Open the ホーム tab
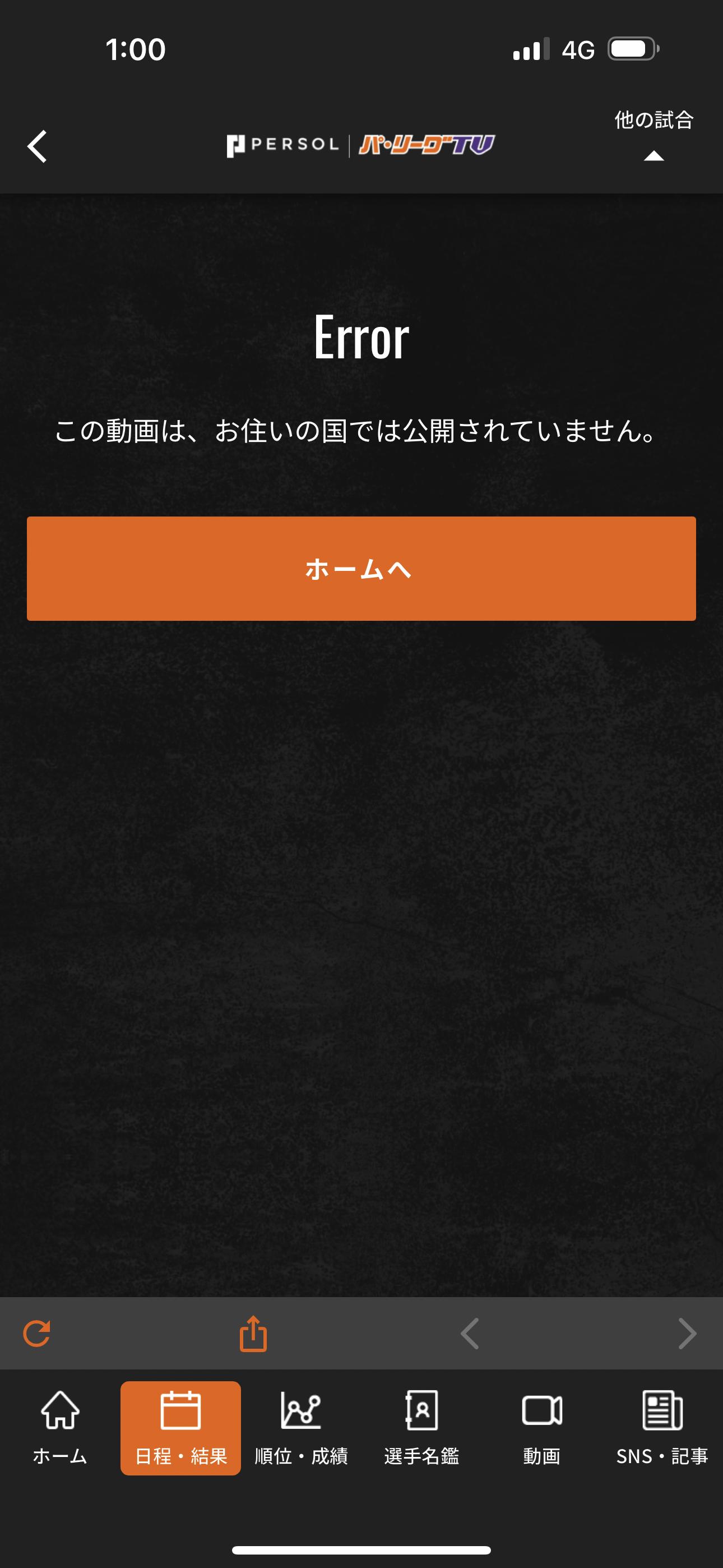This screenshot has height=1568, width=723. click(61, 1427)
